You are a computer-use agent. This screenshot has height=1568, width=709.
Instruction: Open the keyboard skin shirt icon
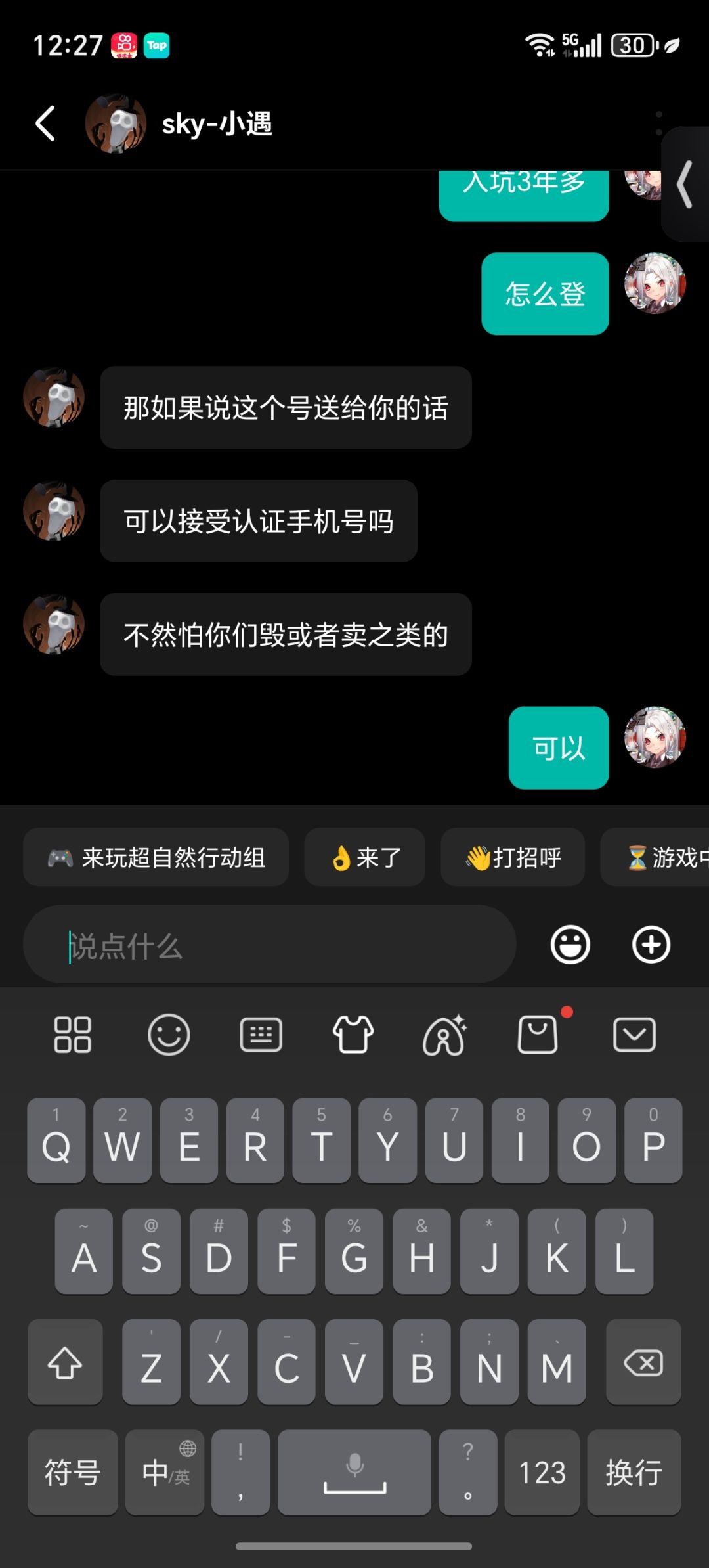353,1035
